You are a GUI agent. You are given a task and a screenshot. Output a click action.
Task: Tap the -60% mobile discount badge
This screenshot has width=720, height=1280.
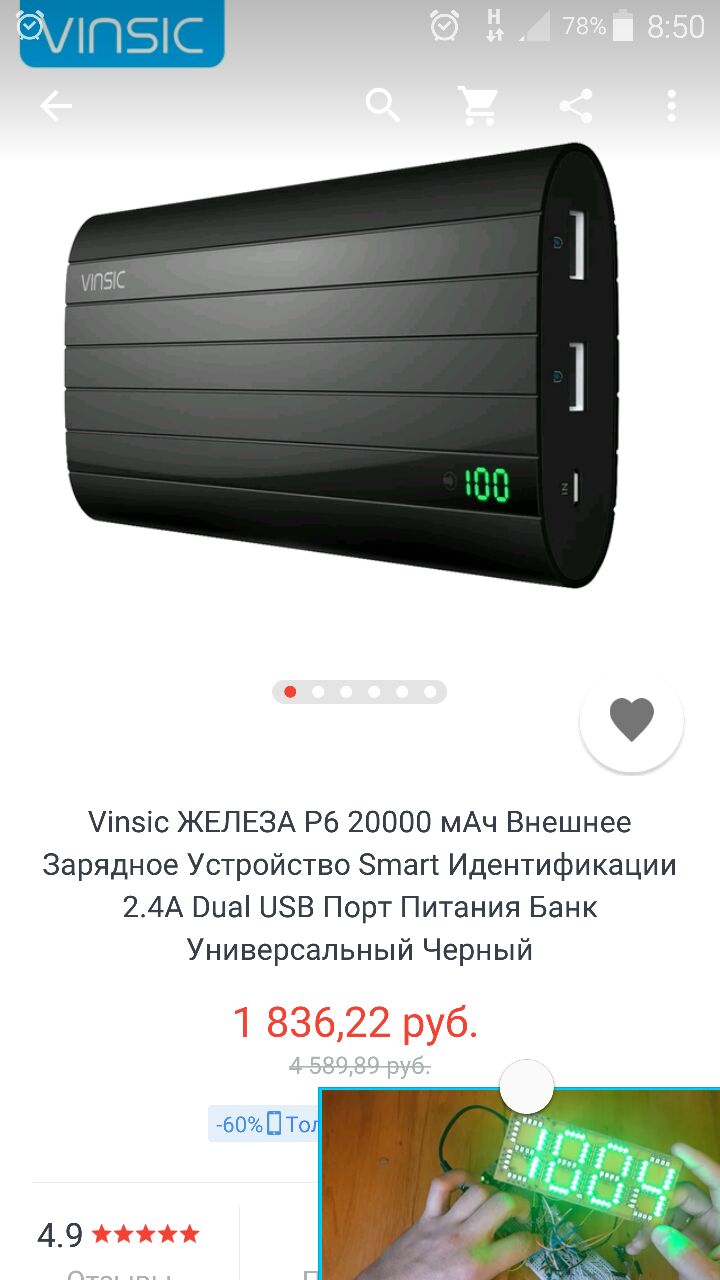click(x=262, y=1124)
